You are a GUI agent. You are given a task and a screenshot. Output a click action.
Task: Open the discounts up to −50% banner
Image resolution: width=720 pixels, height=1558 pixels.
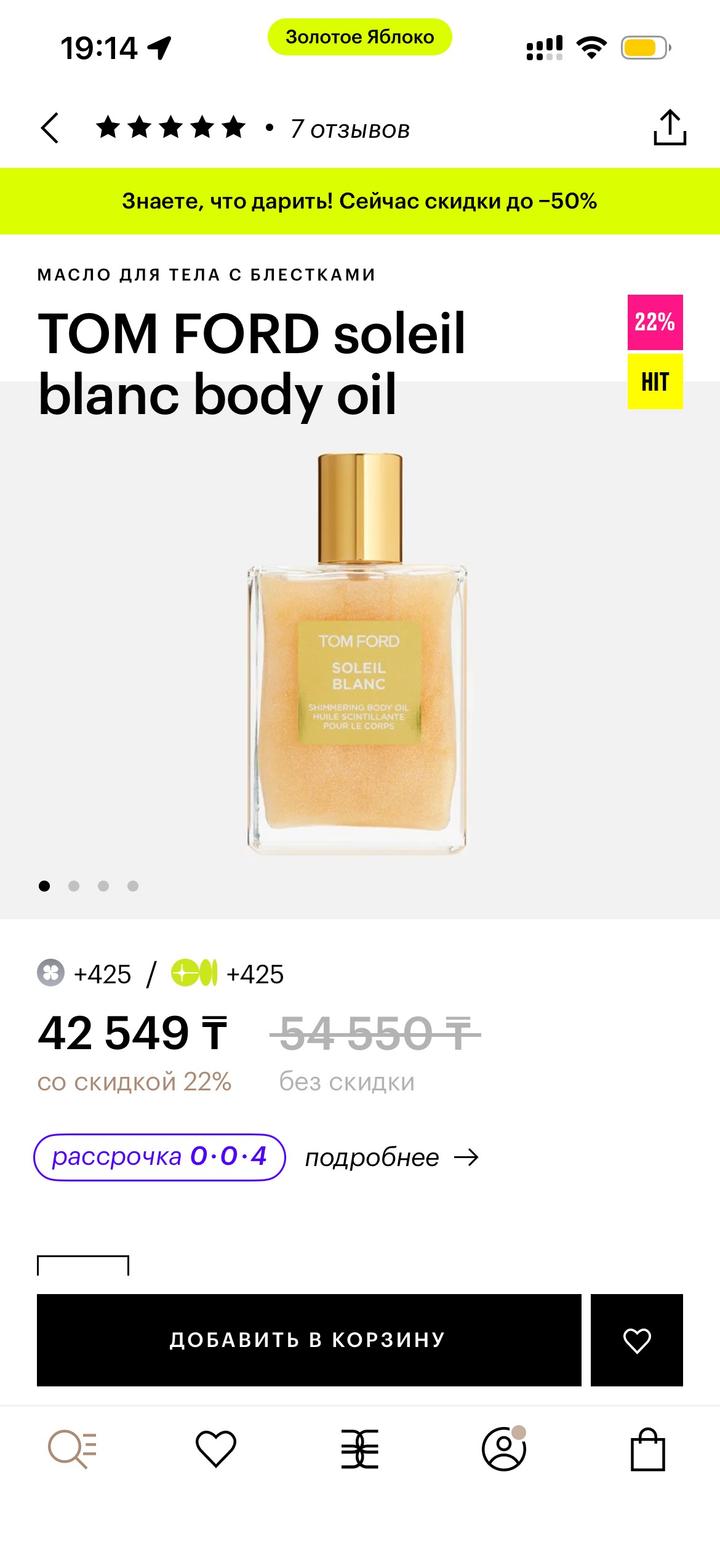pyautogui.click(x=360, y=201)
